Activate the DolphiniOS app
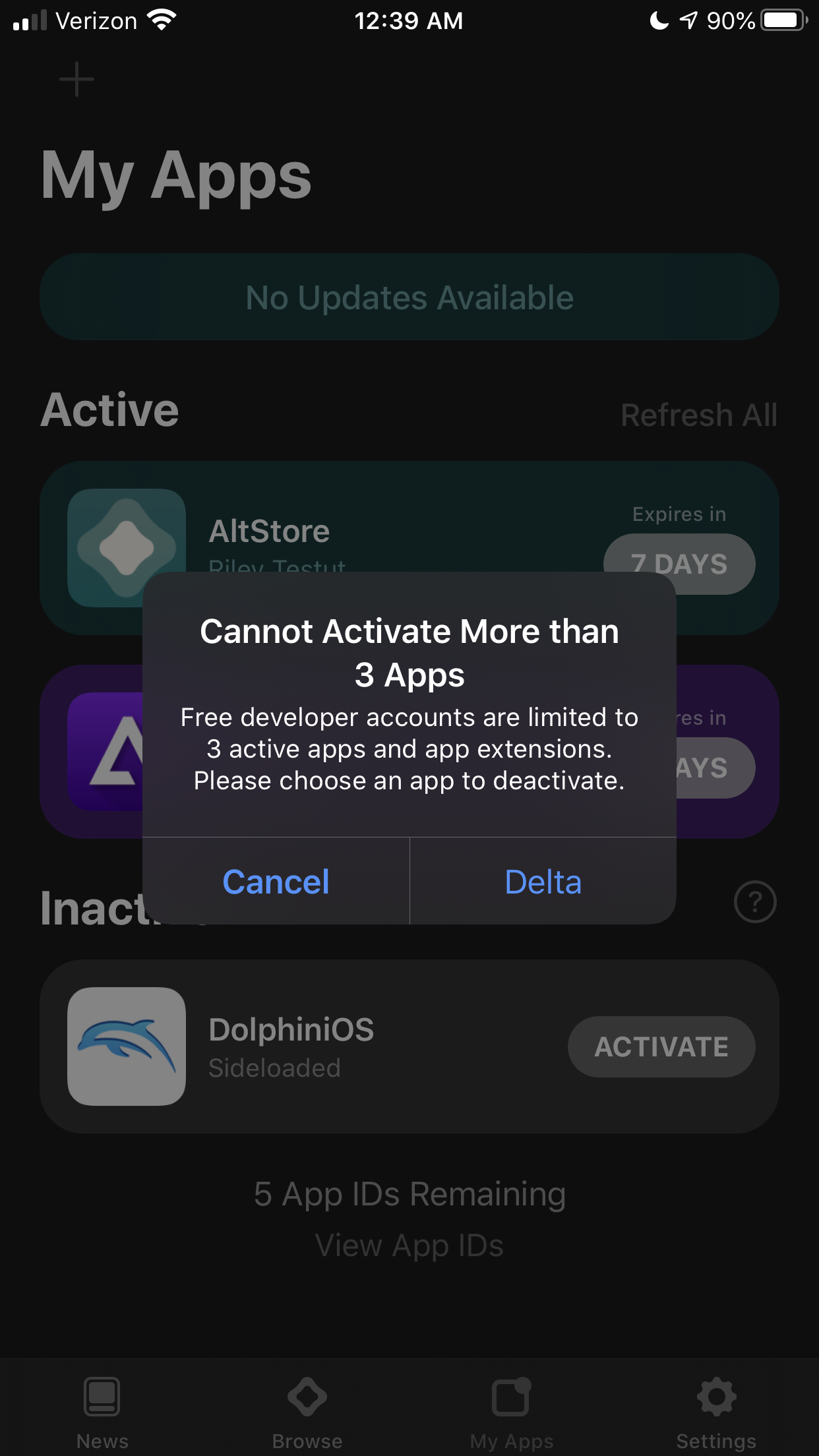The image size is (819, 1456). pyautogui.click(x=661, y=1047)
